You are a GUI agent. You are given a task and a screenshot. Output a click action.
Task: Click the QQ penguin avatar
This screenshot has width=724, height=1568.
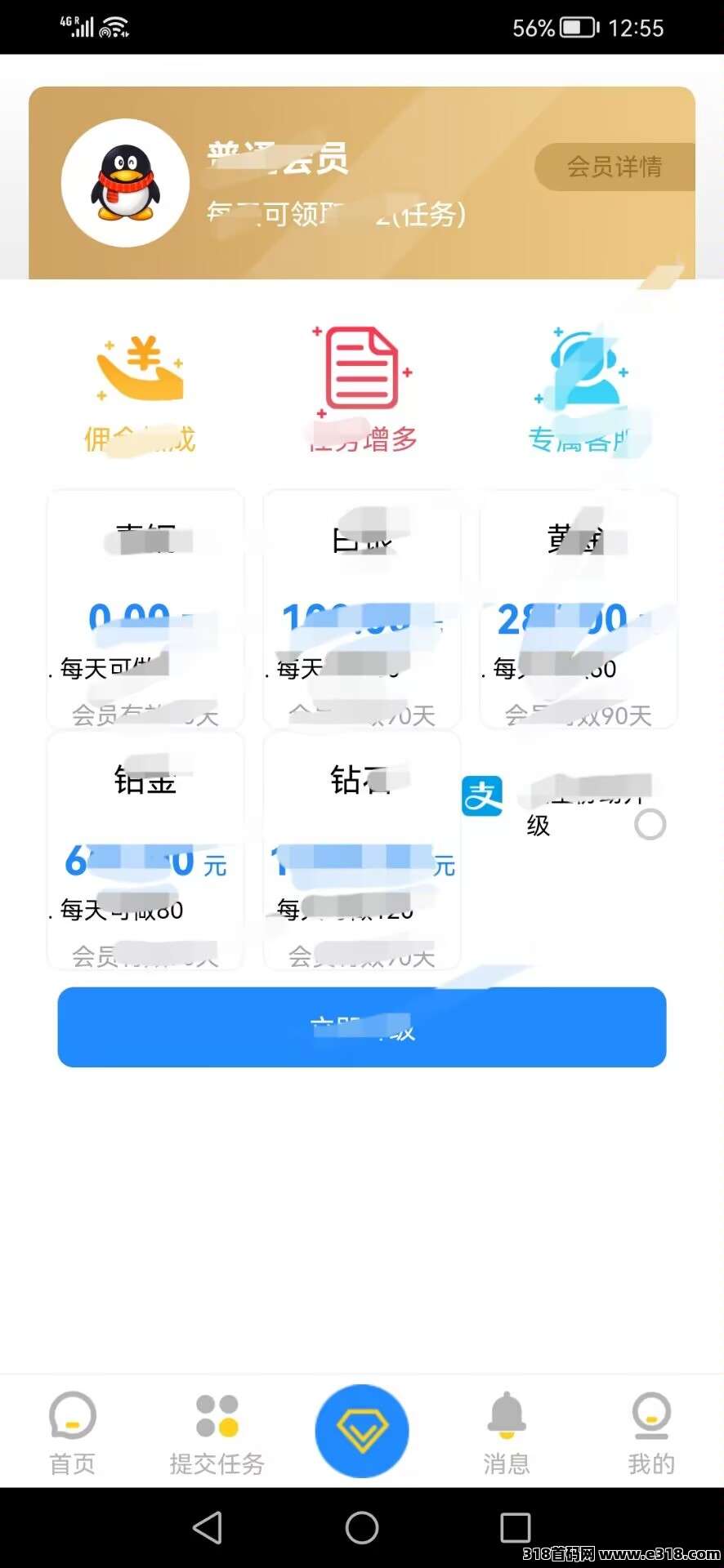click(123, 183)
